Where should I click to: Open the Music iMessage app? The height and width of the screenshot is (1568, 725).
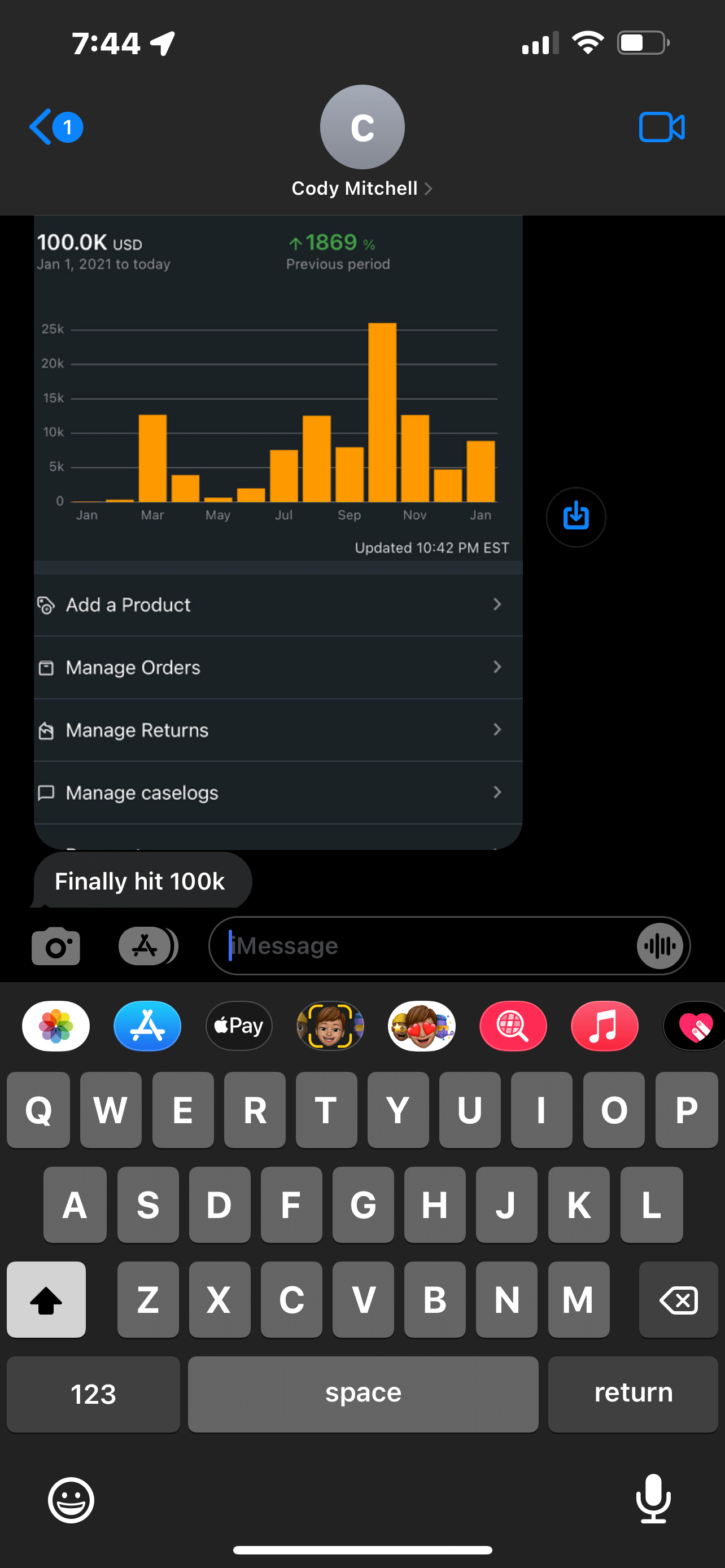(x=604, y=1026)
